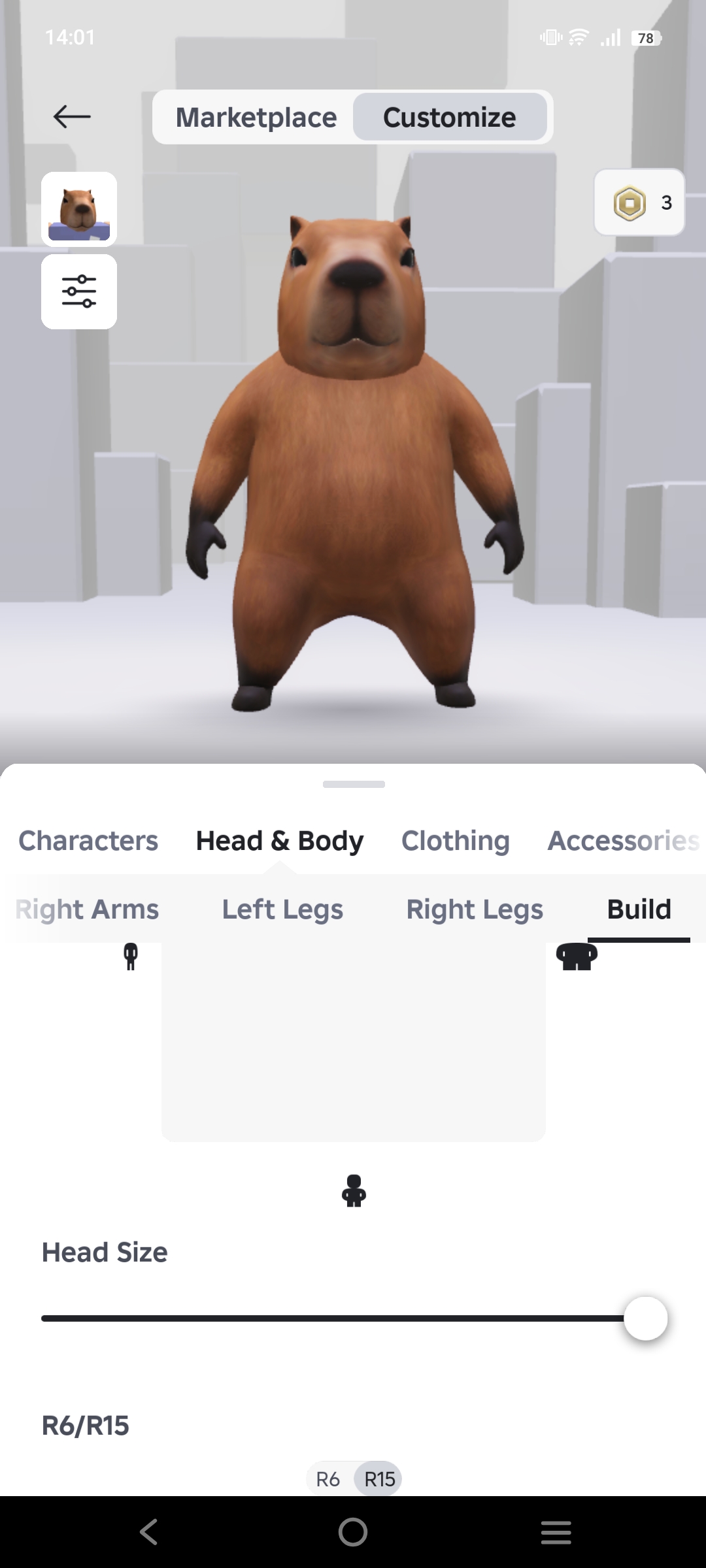
Task: Choose R15 avatar type
Action: 380,1478
